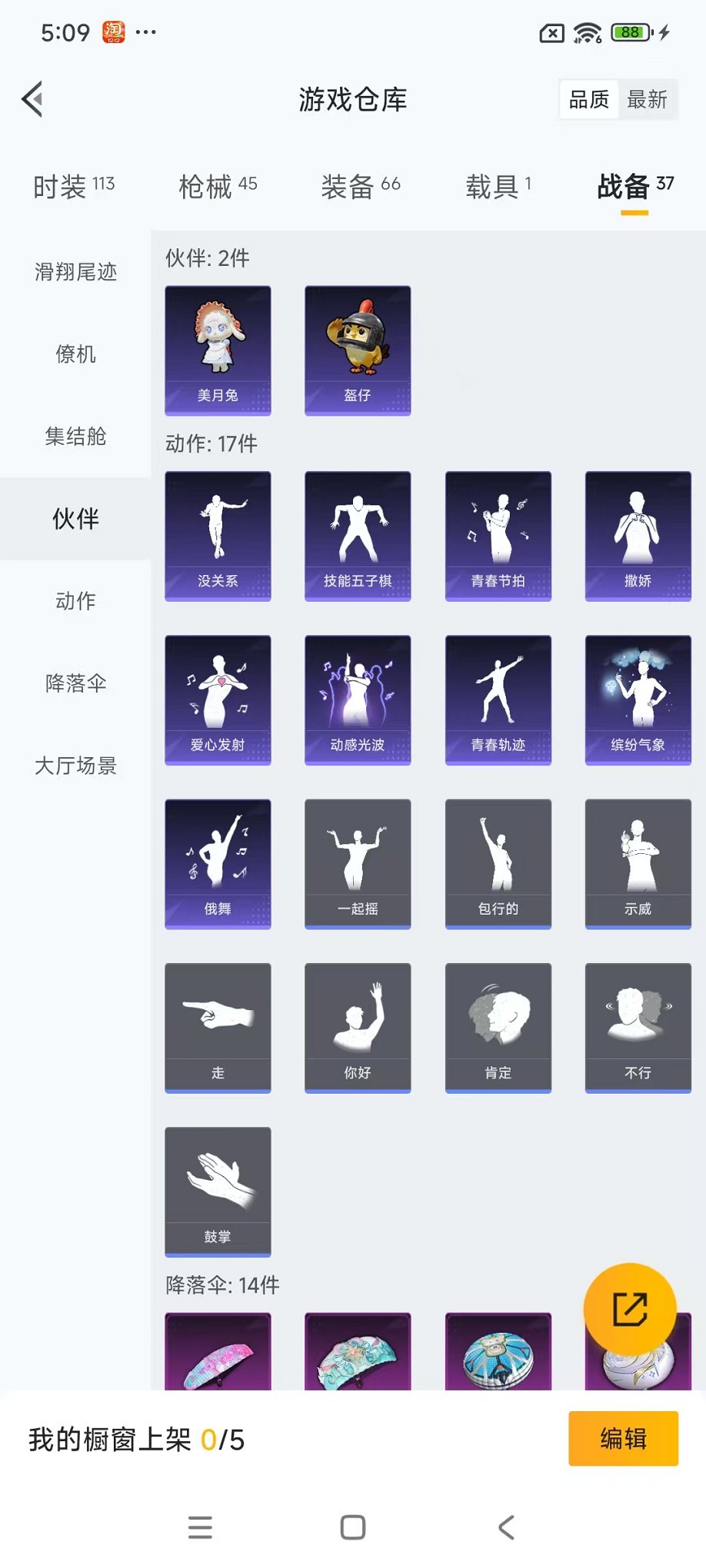Viewport: 706px width, 1568px height.
Task: Tap the orange share floating button
Action: [x=630, y=1309]
